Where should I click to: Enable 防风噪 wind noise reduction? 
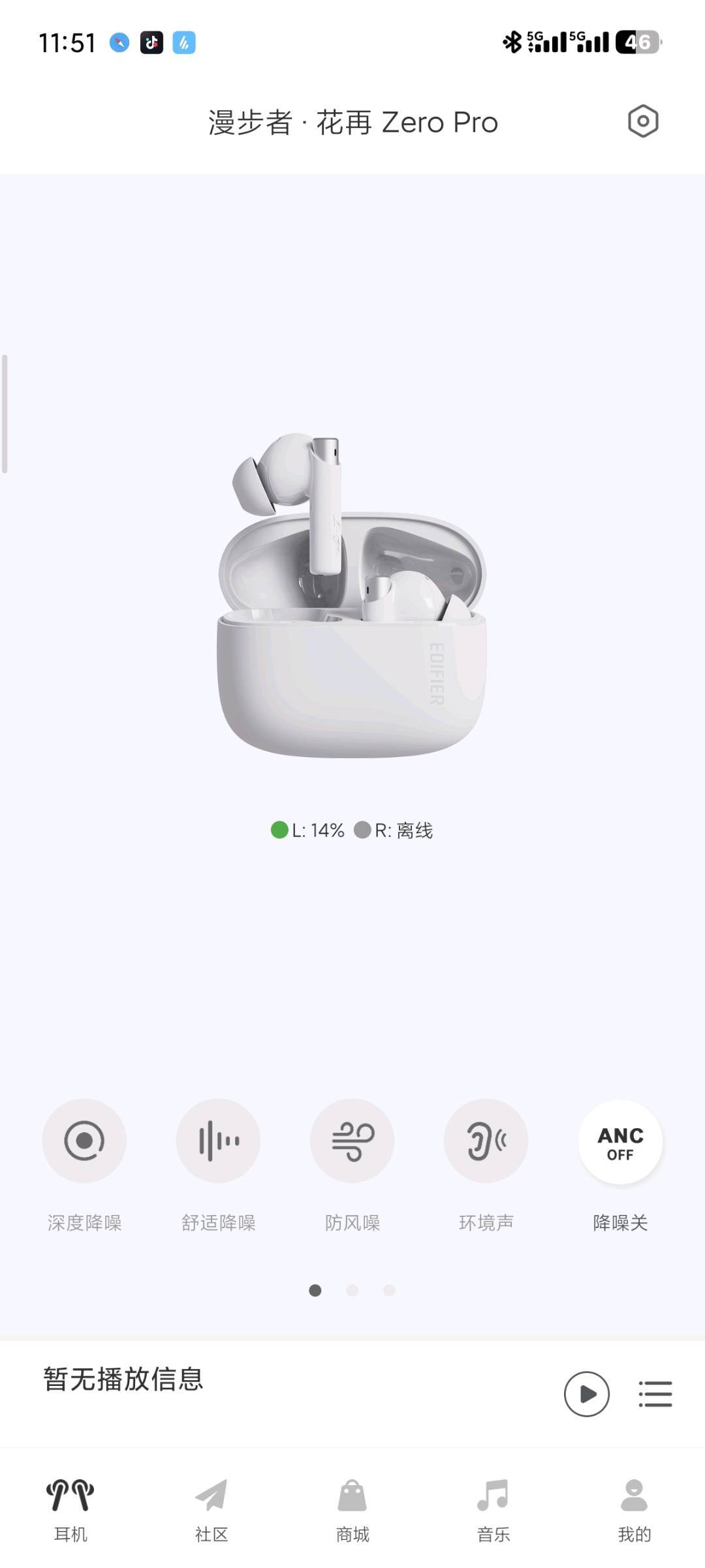click(352, 1140)
